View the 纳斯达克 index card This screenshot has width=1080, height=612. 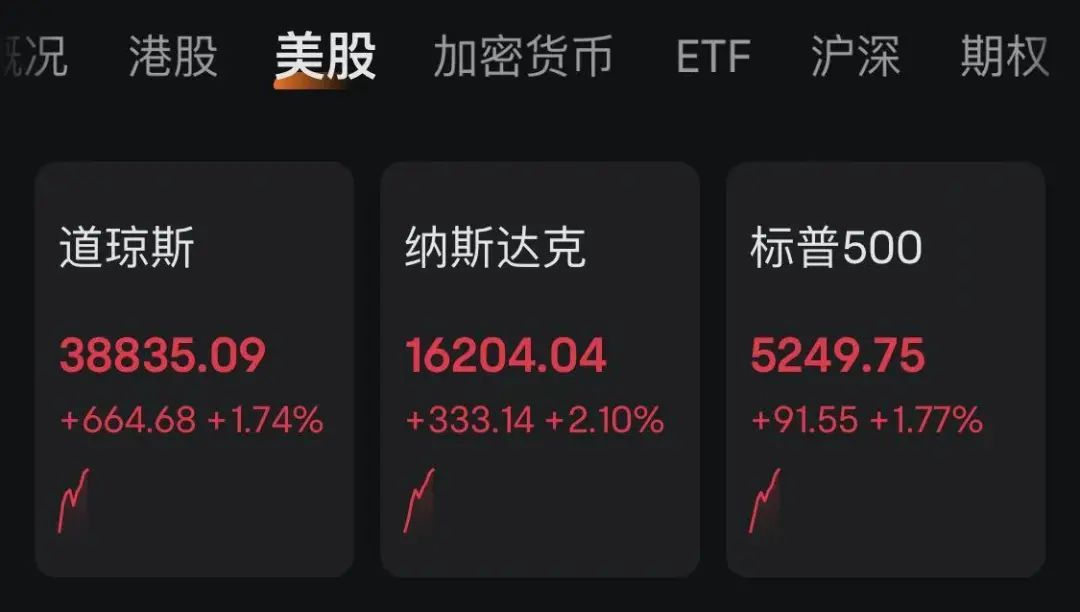539,370
